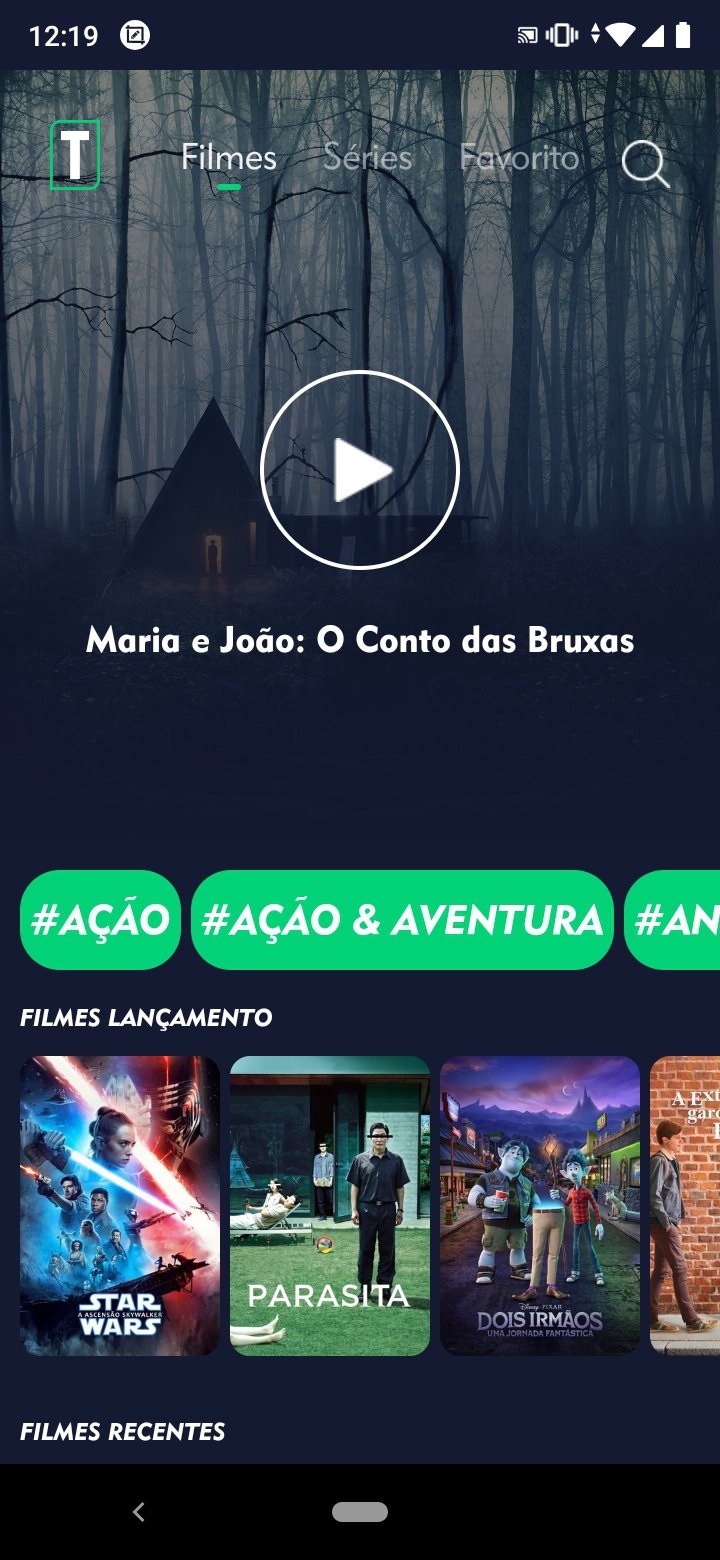Image resolution: width=720 pixels, height=1560 pixels.
Task: Go back with the system back arrow
Action: click(139, 1512)
